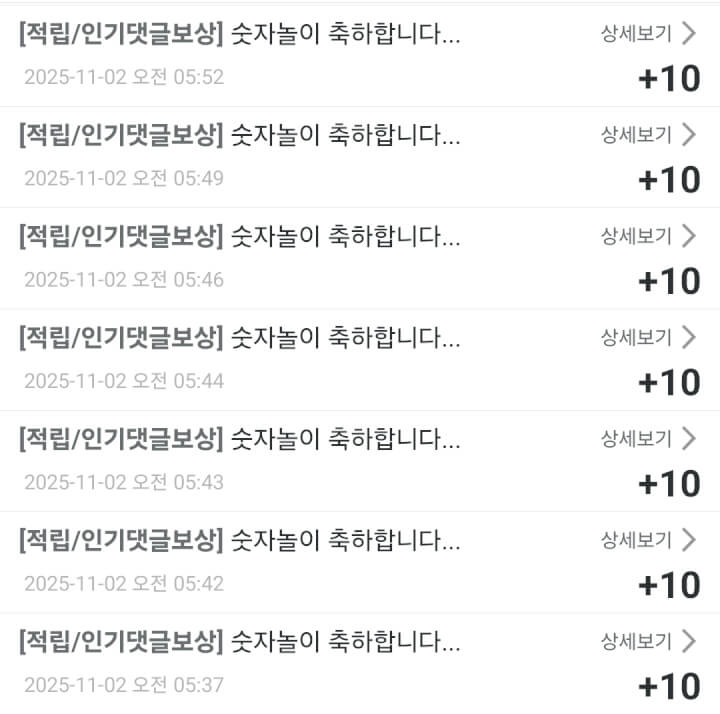The image size is (720, 714).
Task: Tap 상세보기 on the 05:46 entry
Action: (647, 236)
